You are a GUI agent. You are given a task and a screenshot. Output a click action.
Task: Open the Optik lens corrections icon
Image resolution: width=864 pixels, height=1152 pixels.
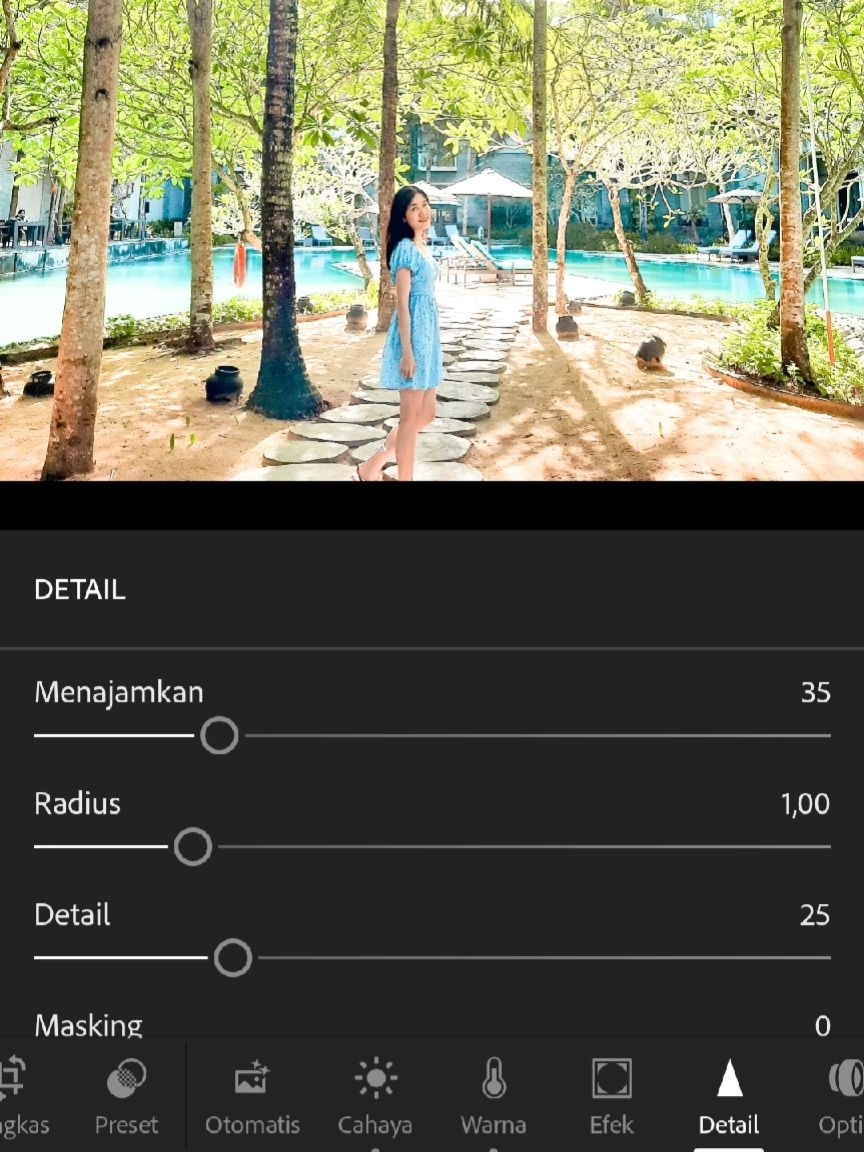coord(848,1081)
